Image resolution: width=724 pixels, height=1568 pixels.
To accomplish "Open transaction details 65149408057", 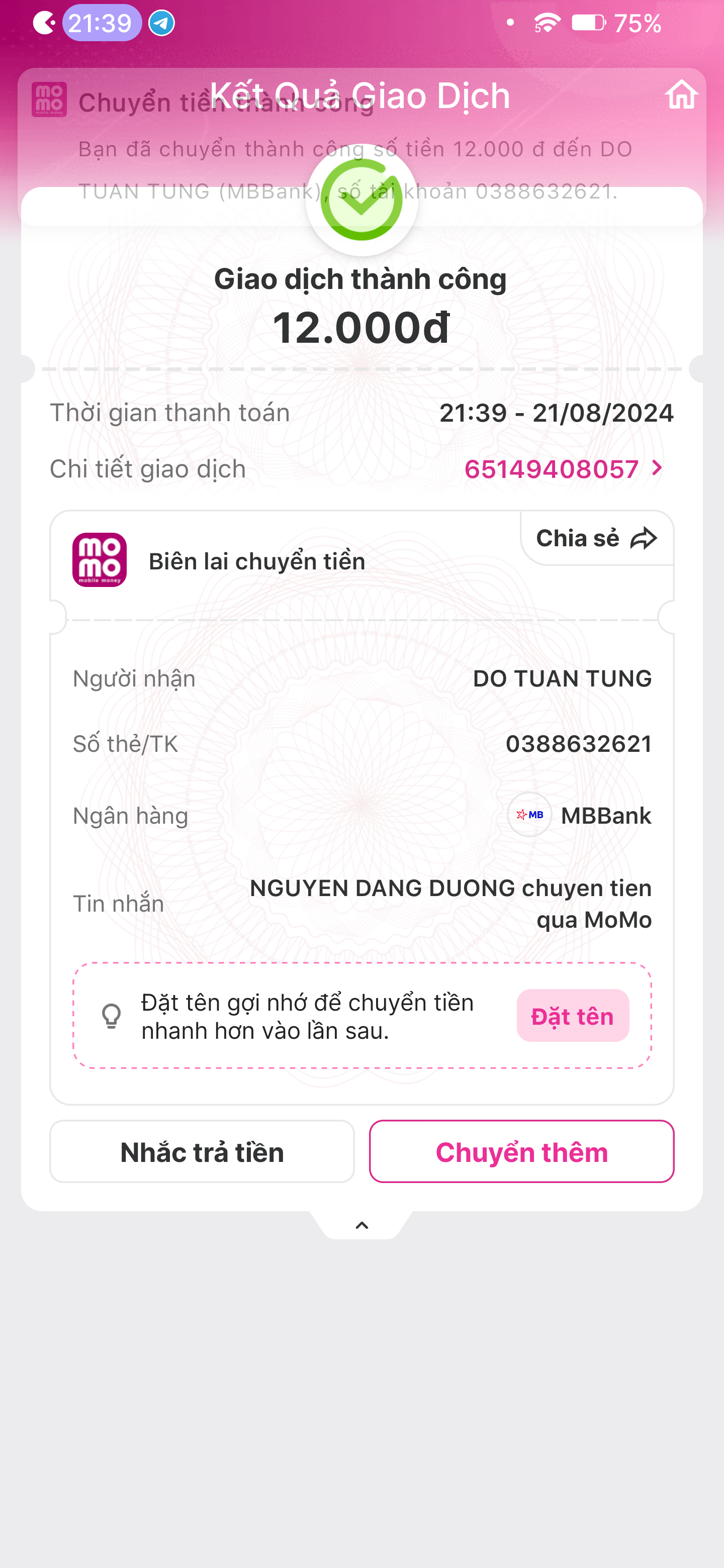I will [x=563, y=469].
